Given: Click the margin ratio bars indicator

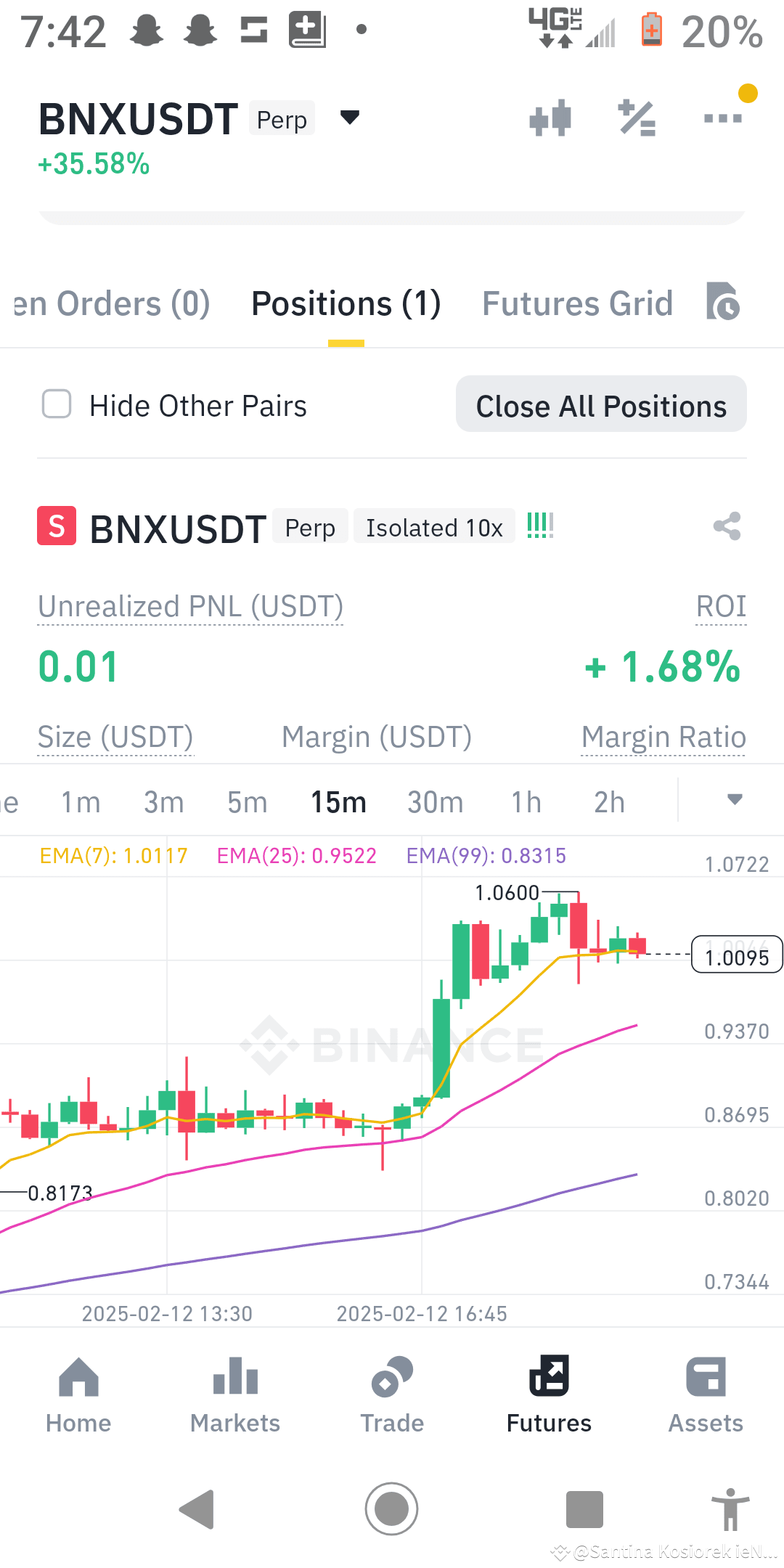Looking at the screenshot, I should click(x=540, y=525).
